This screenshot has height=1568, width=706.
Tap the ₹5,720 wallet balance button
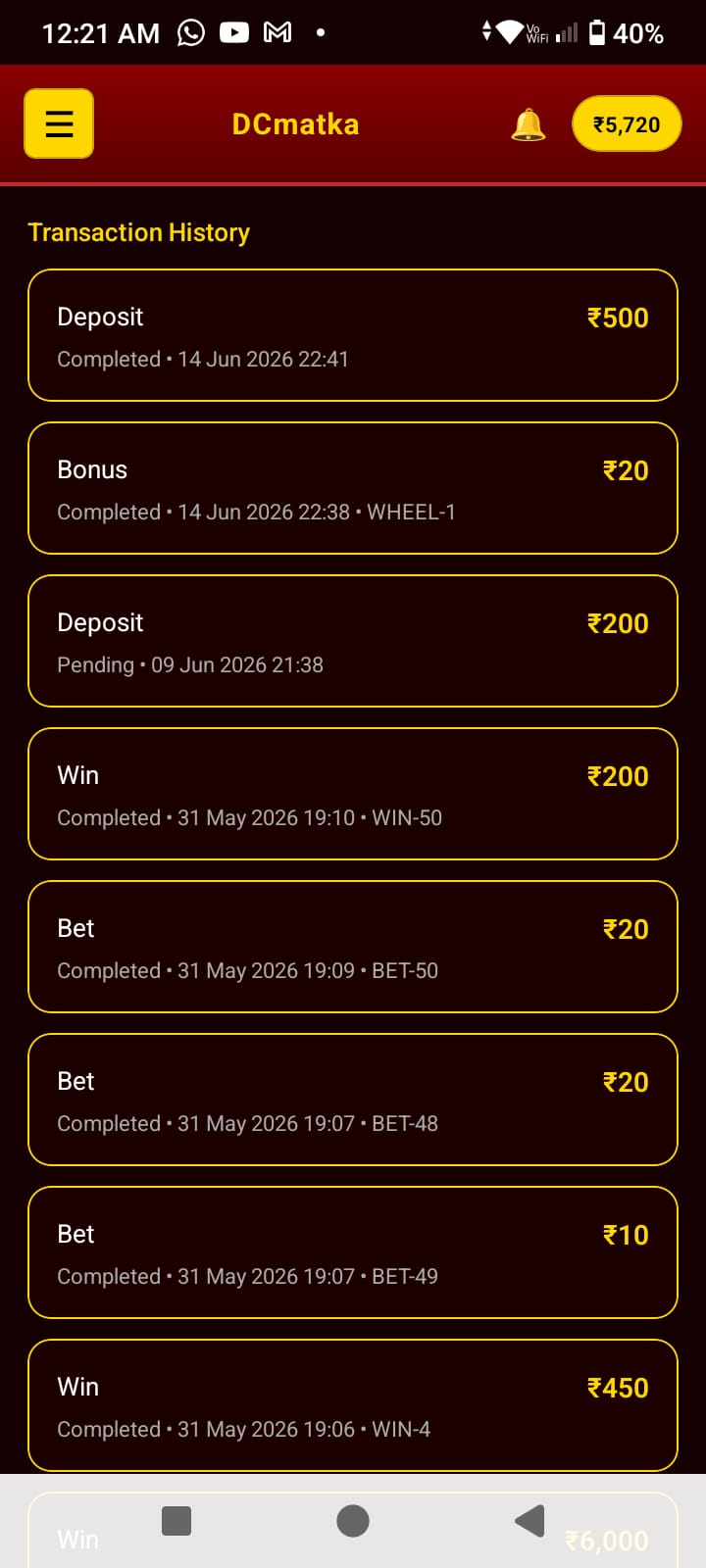point(627,124)
